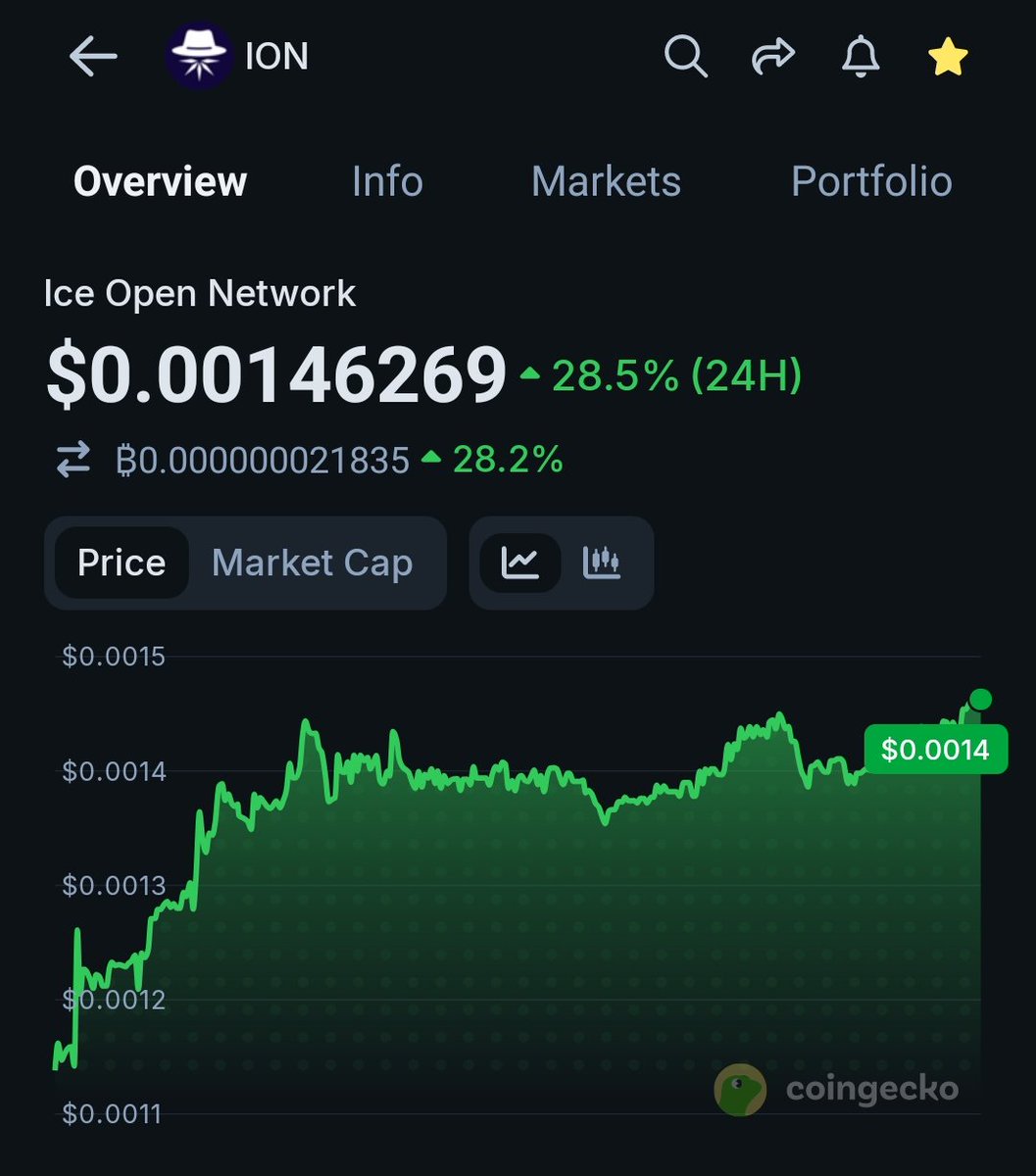Screen dimensions: 1036x1176
Task: Open the Markets tab
Action: pyautogui.click(x=606, y=182)
